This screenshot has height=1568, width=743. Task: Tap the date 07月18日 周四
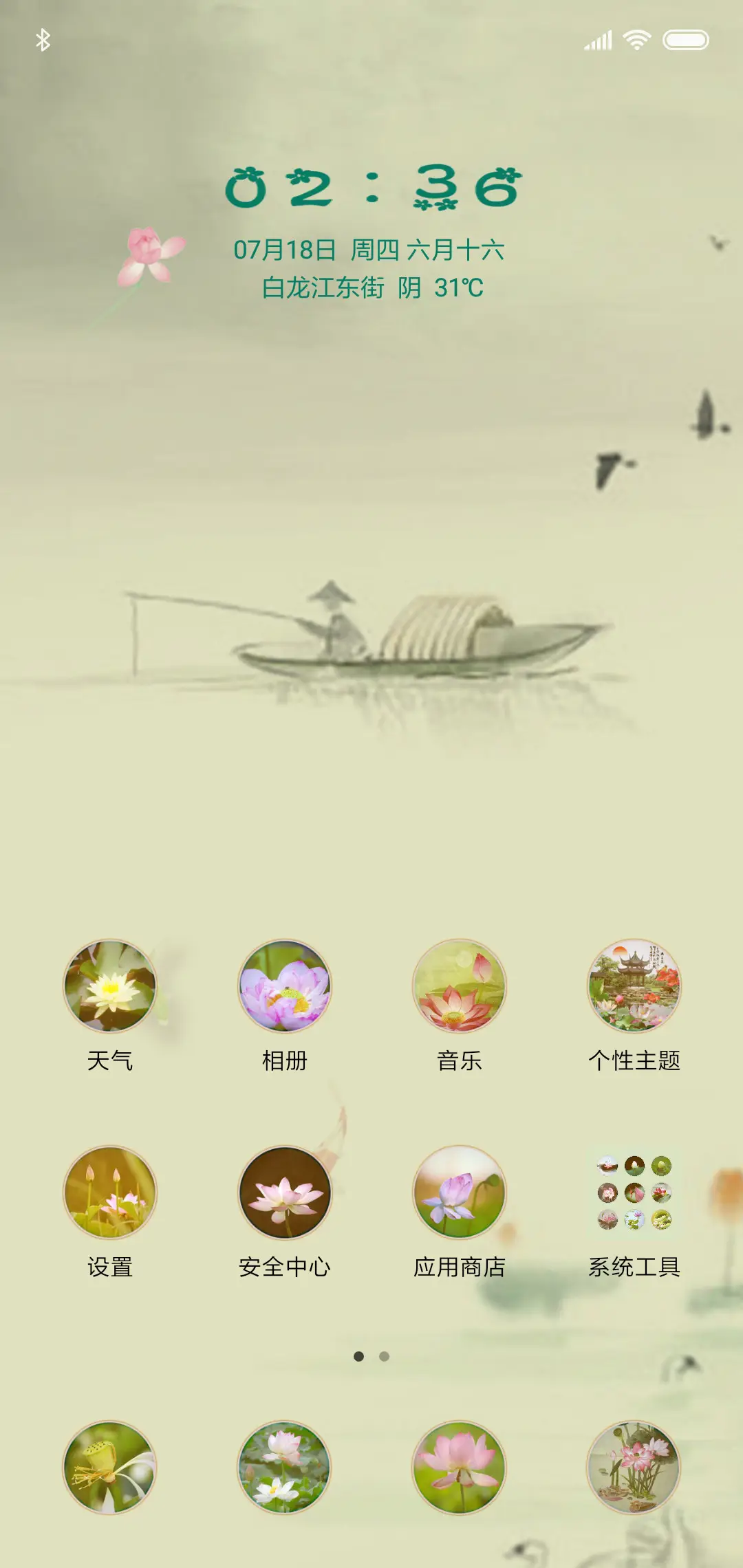[x=371, y=251]
